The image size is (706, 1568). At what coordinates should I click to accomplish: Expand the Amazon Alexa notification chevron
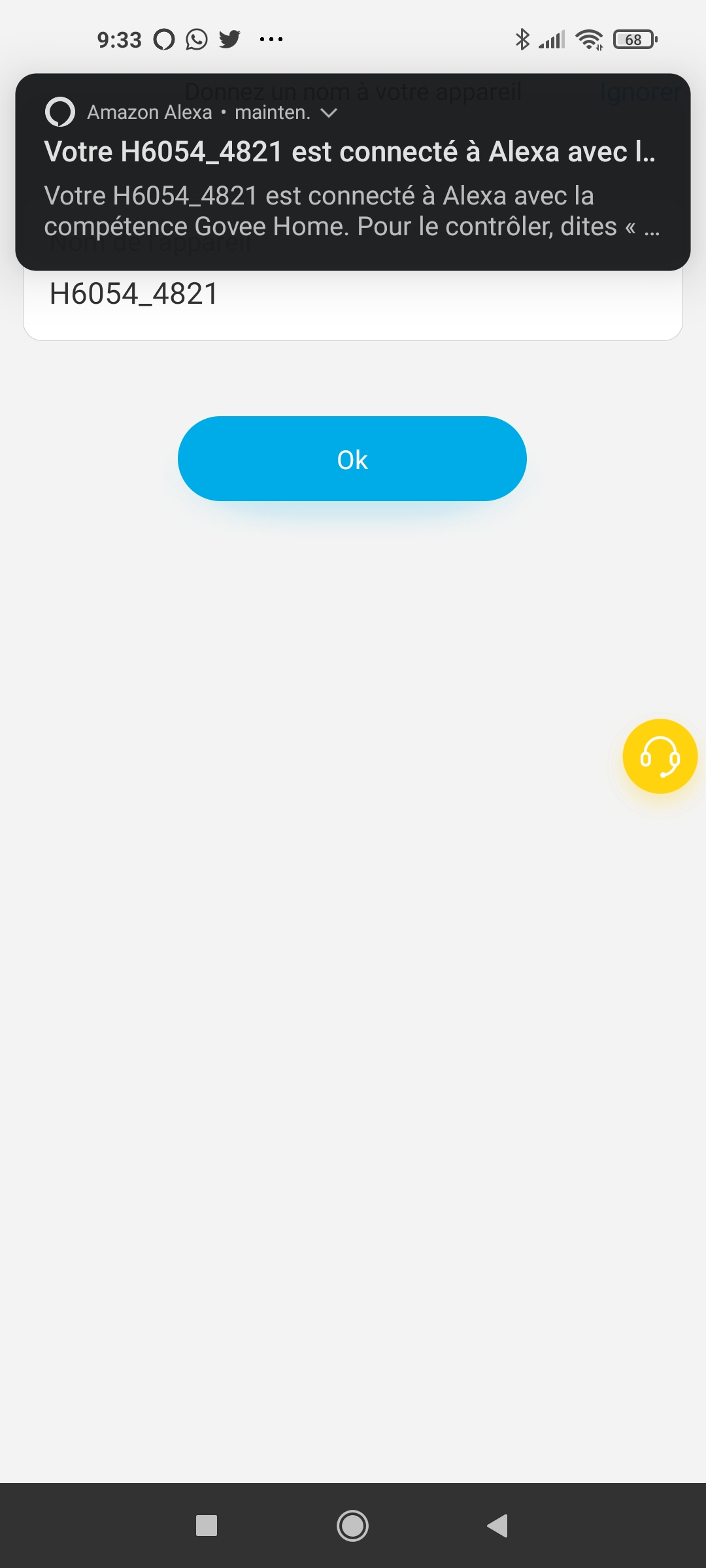(329, 113)
